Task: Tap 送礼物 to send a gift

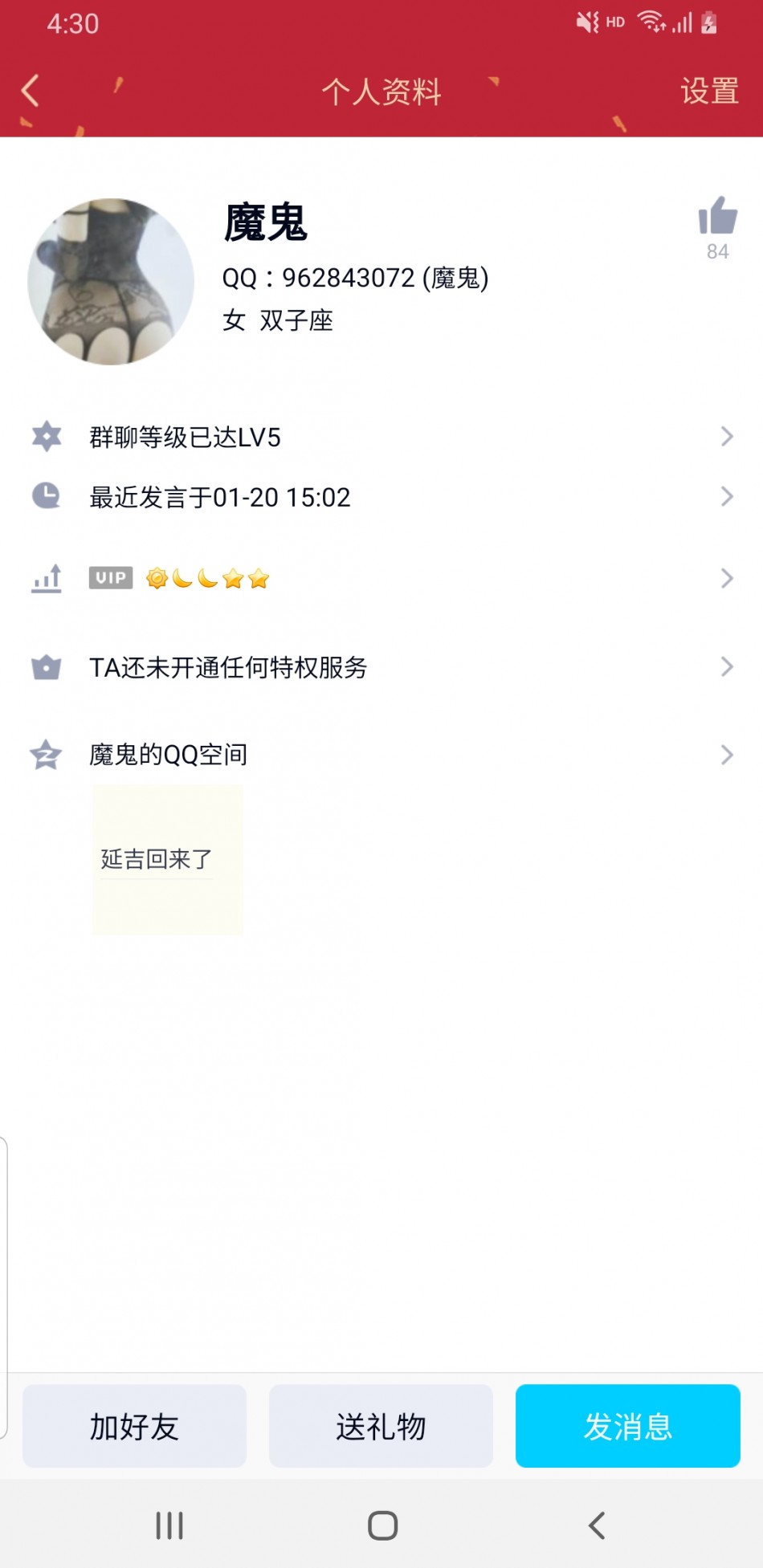Action: tap(381, 1427)
